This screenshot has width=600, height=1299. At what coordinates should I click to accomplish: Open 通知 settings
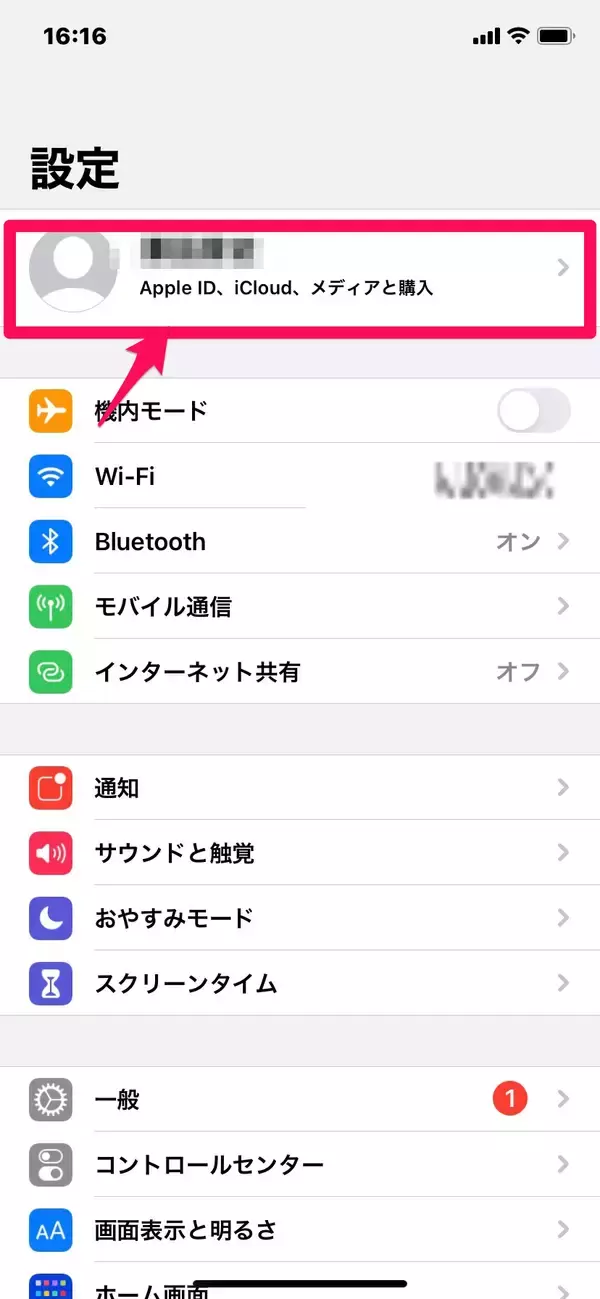pos(300,789)
